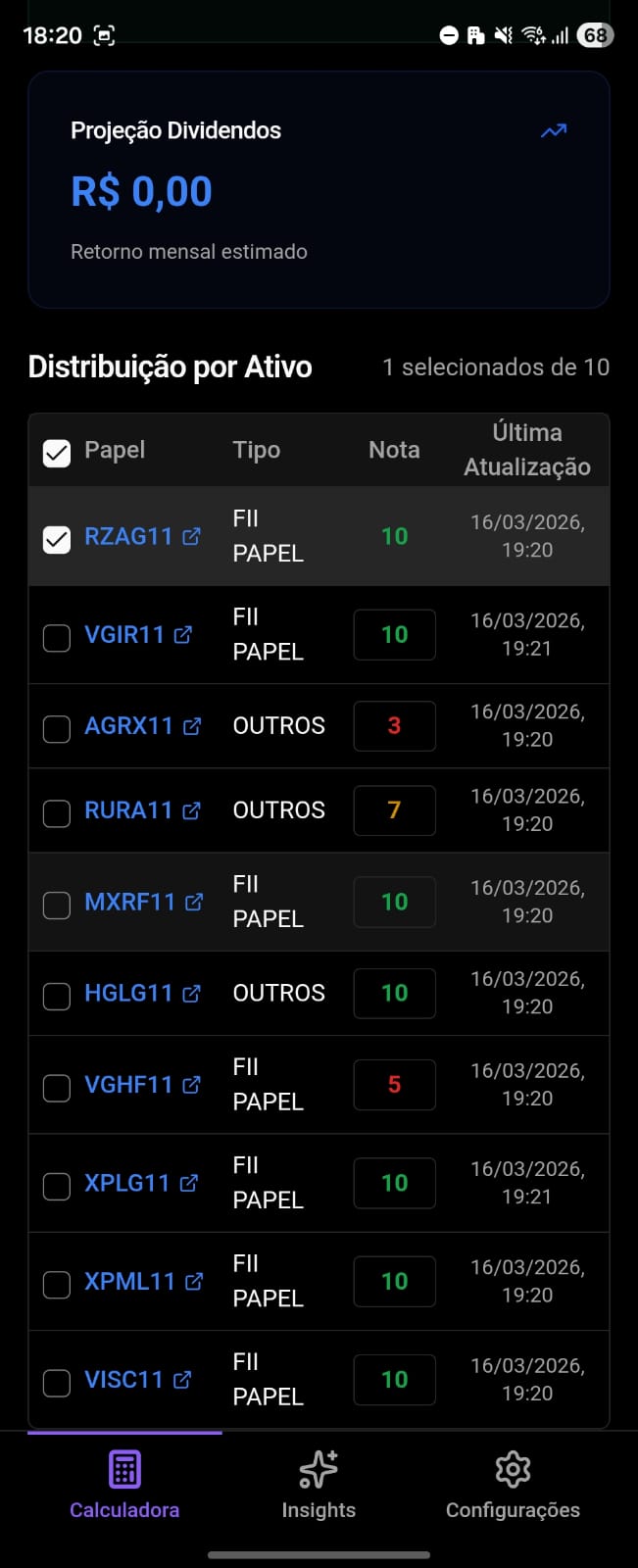Open the Calculadora tab
Image resolution: width=638 pixels, height=1568 pixels.
pos(124,1486)
